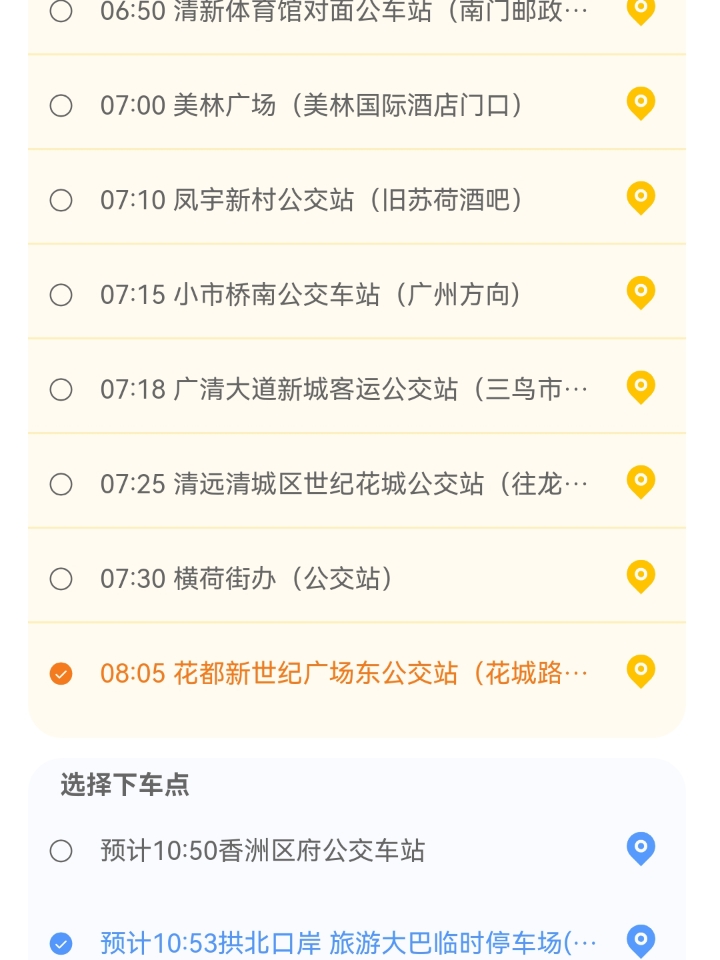This screenshot has height=960, width=720.
Task: View map pin of 凤宇新村公交站
Action: pos(640,198)
